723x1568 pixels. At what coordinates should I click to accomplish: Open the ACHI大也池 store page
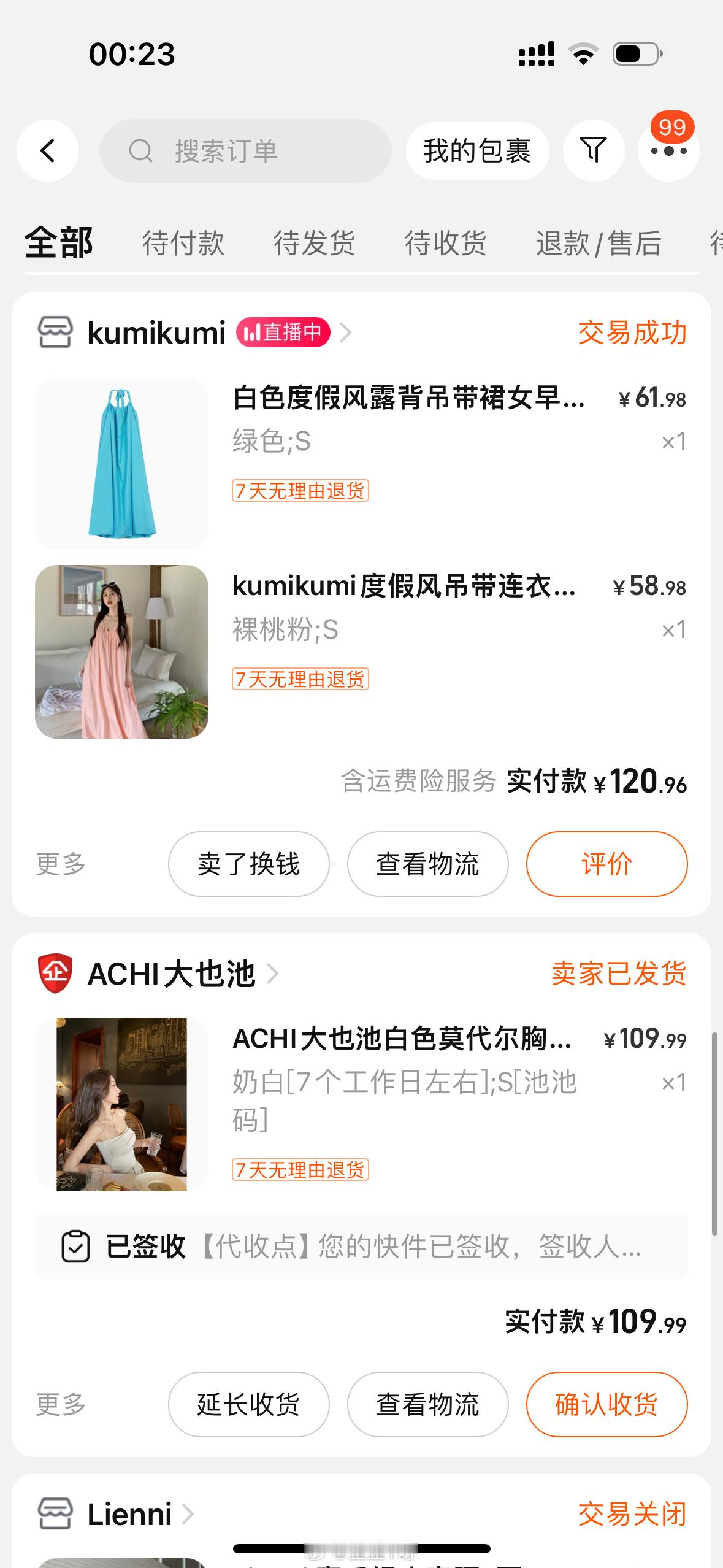pyautogui.click(x=158, y=974)
